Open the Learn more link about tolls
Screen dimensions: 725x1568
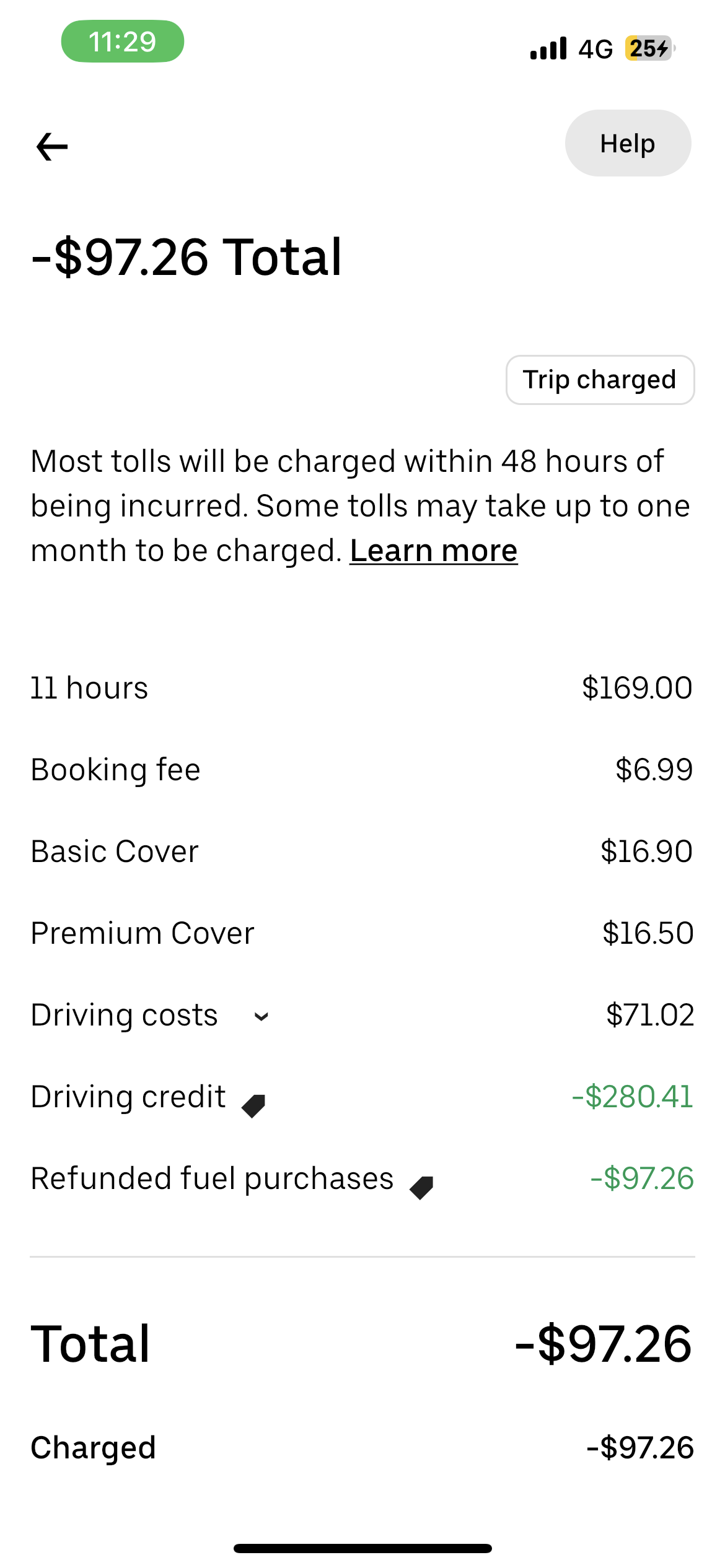tap(433, 550)
